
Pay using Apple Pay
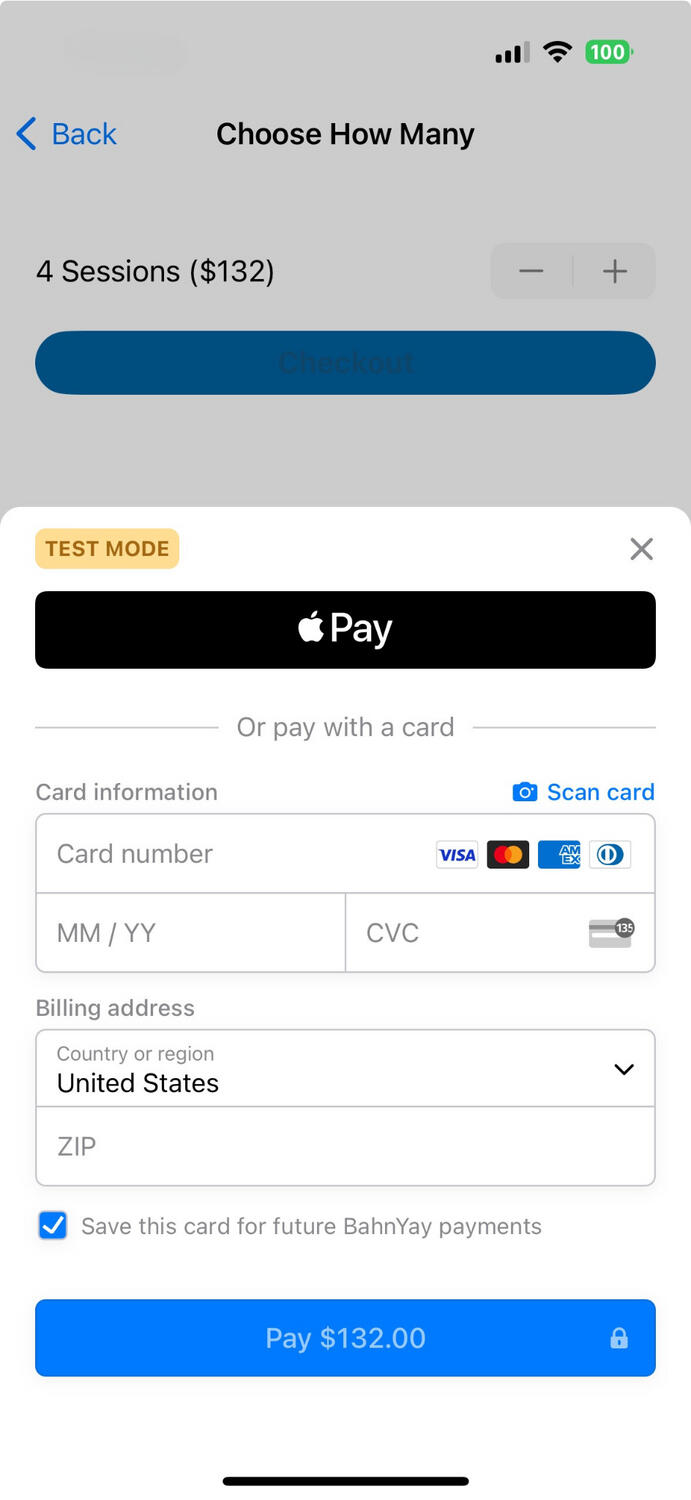(x=345, y=629)
